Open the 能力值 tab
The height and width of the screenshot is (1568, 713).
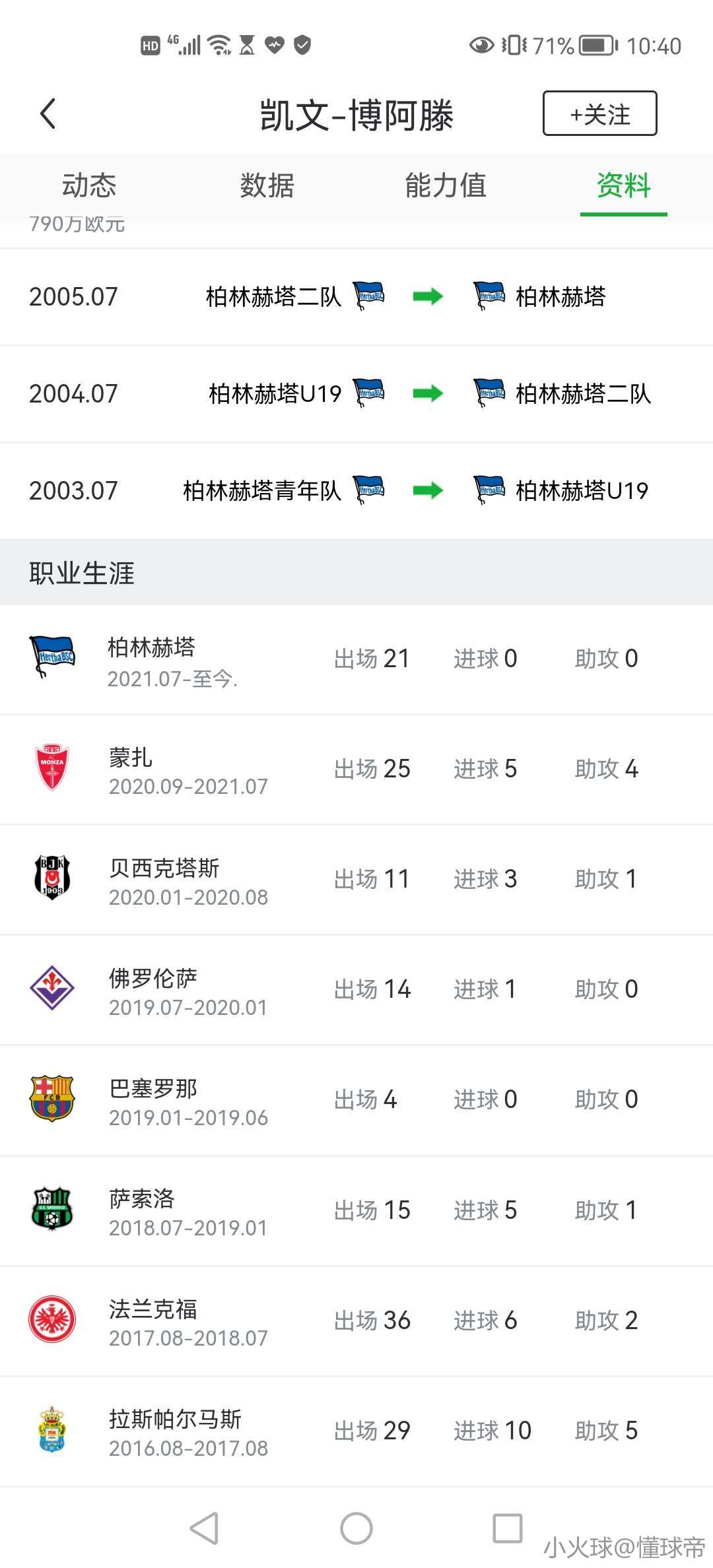(446, 185)
